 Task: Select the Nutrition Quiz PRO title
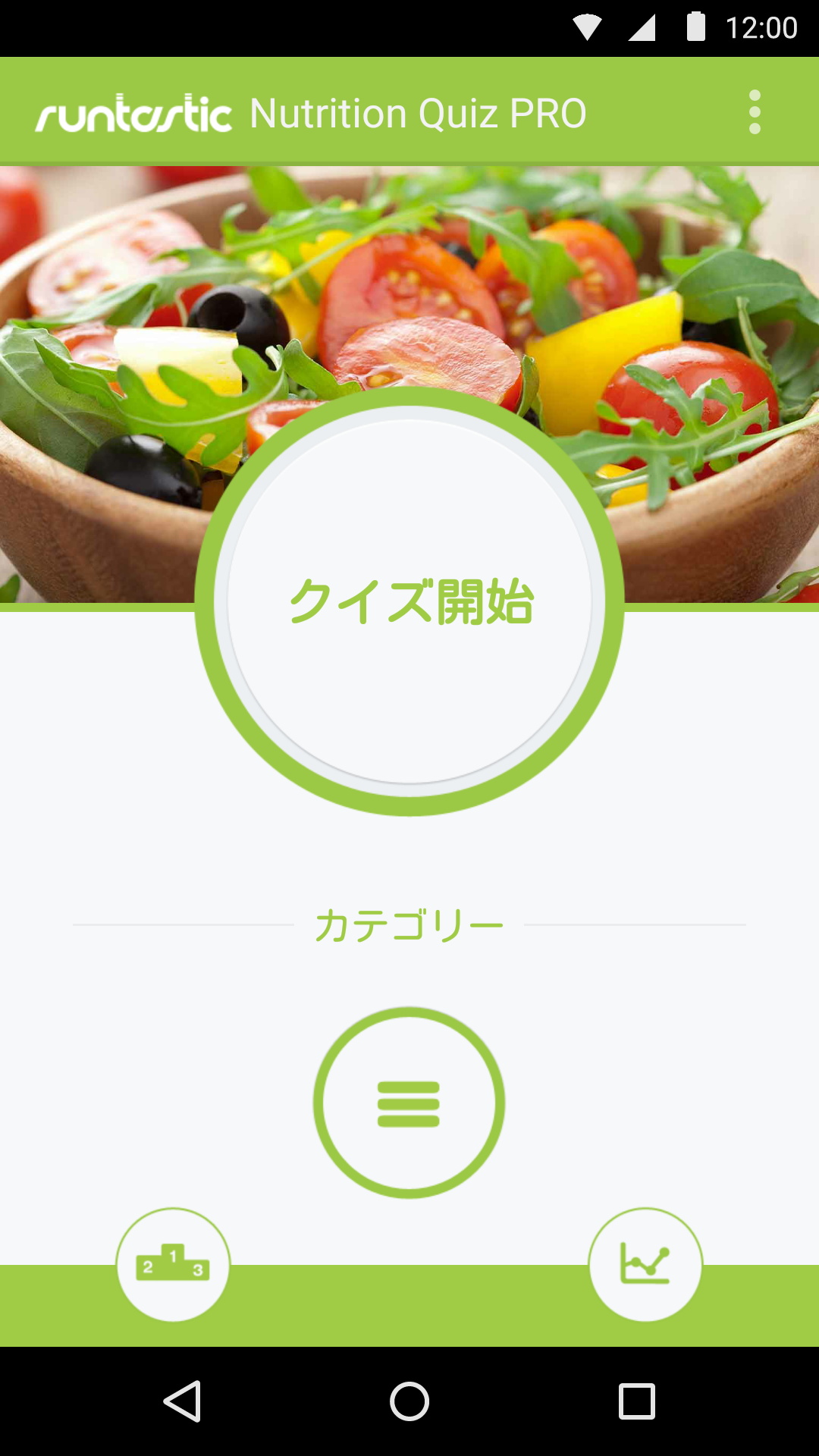pyautogui.click(x=419, y=114)
